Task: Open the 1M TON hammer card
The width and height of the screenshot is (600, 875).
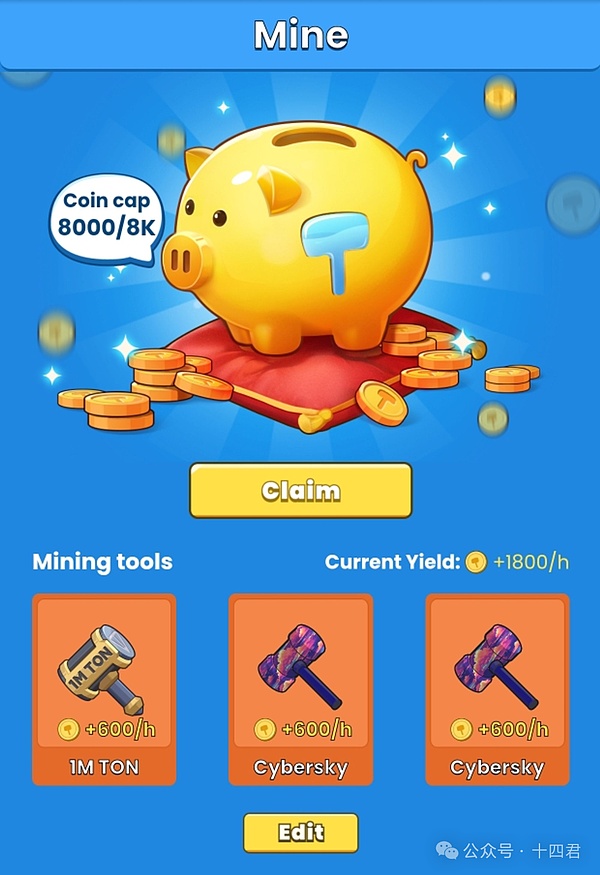Action: pyautogui.click(x=104, y=688)
